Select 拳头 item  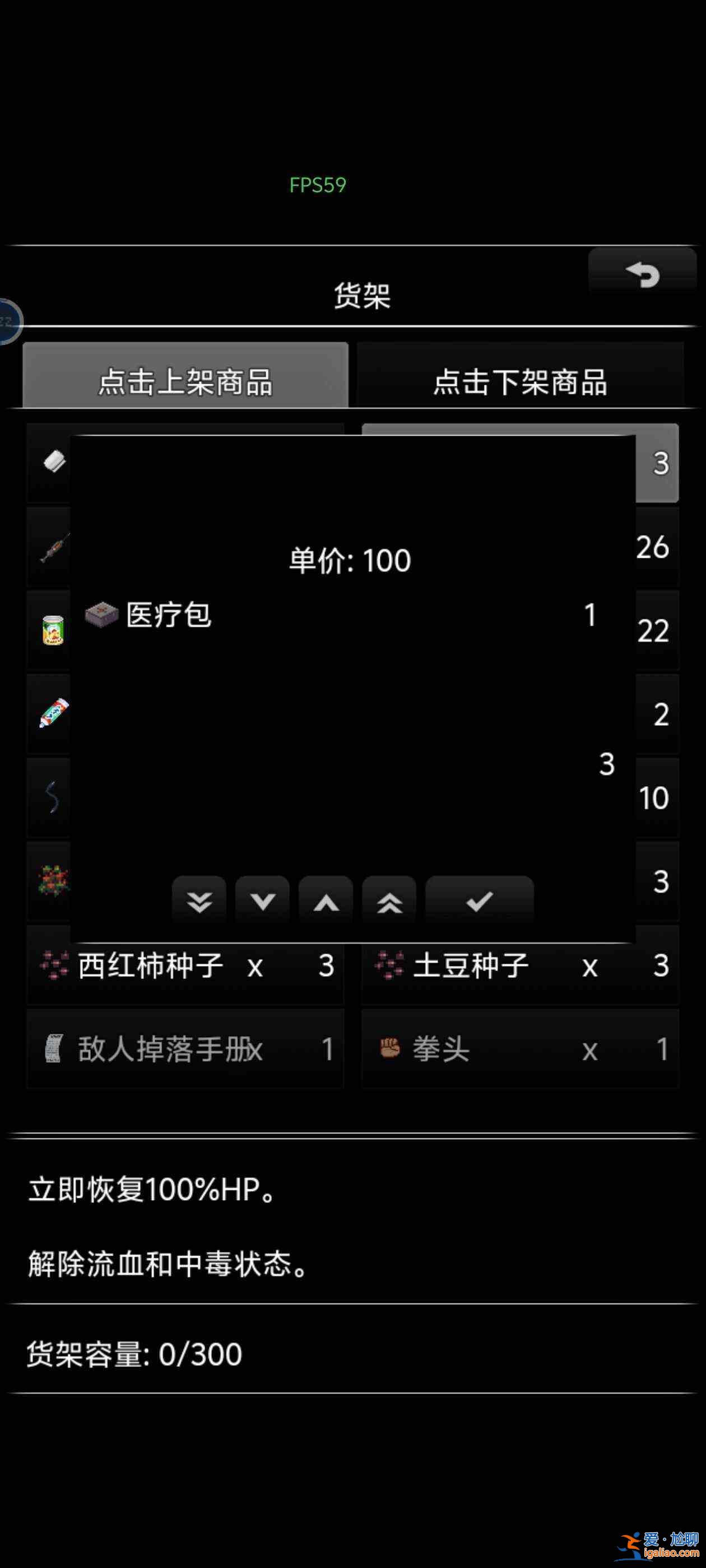coord(519,1049)
